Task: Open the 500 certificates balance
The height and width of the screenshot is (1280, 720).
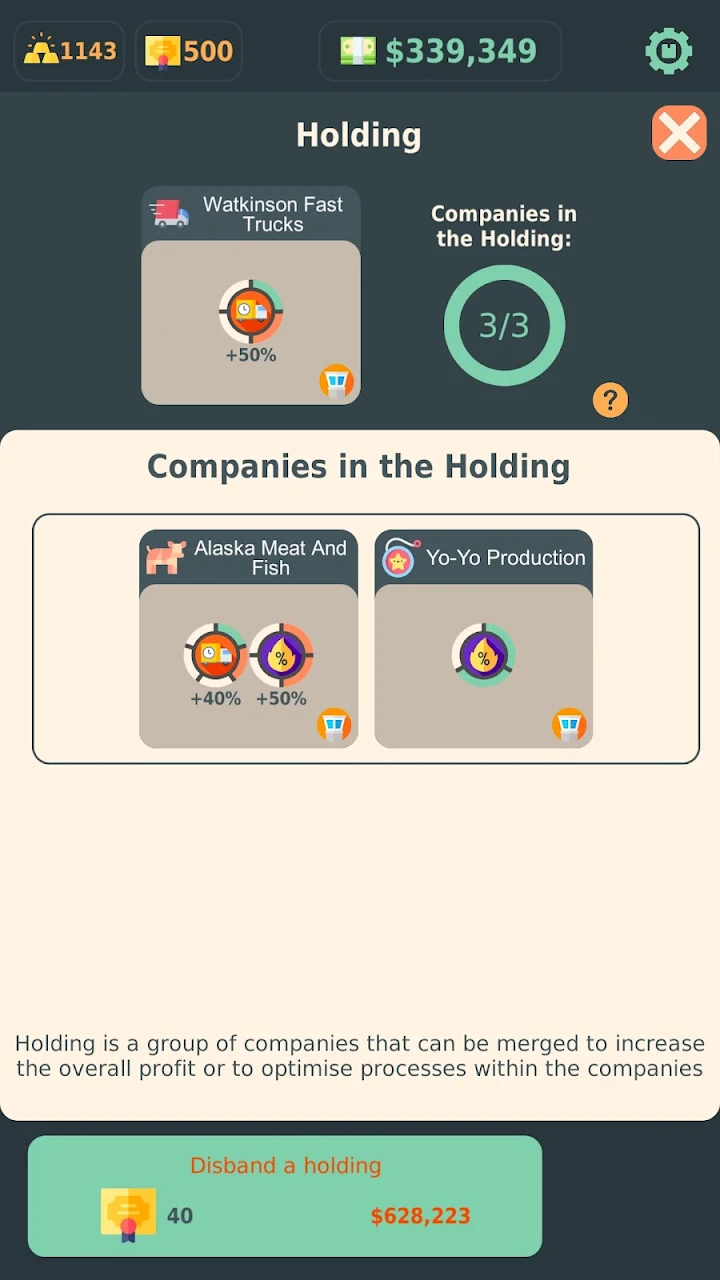Action: [x=189, y=51]
